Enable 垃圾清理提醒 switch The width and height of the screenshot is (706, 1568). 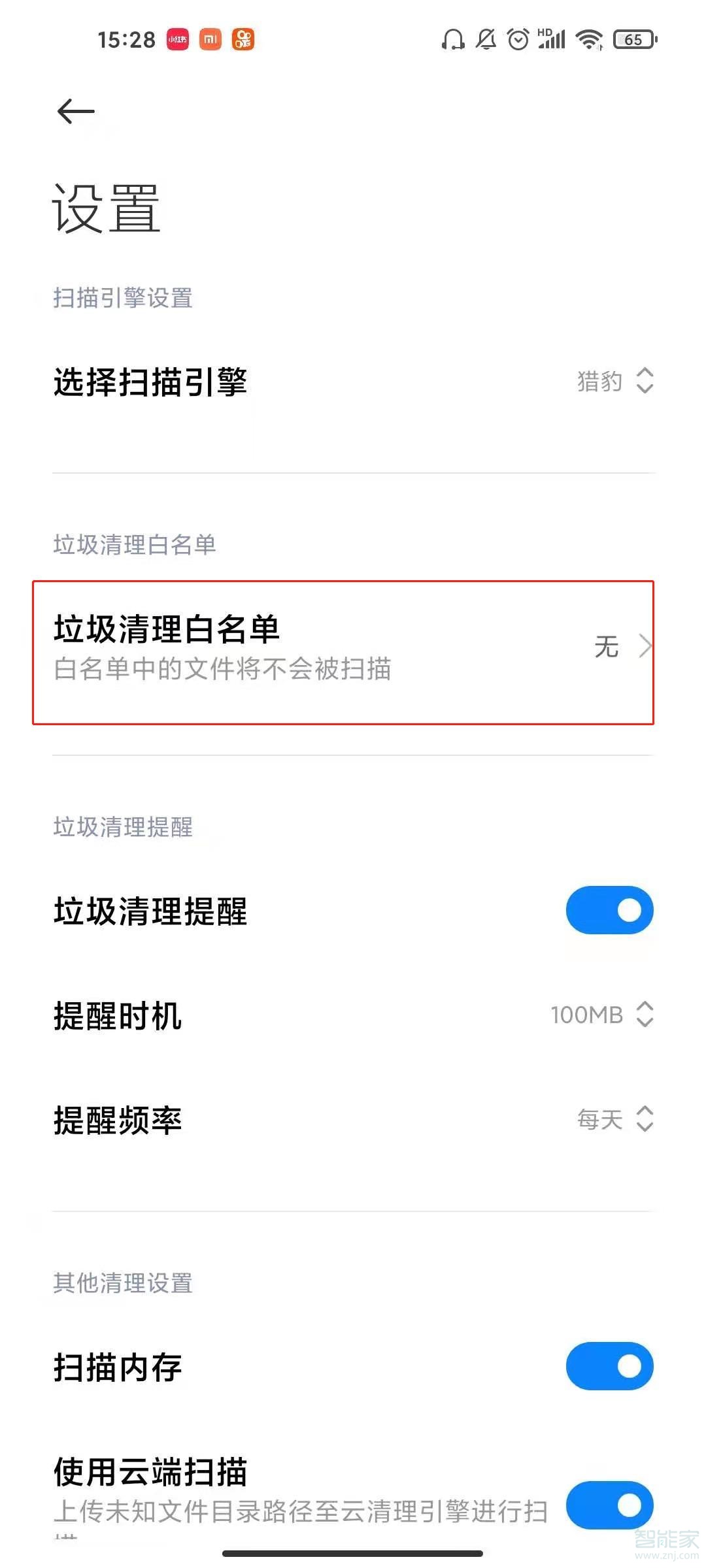pyautogui.click(x=609, y=910)
